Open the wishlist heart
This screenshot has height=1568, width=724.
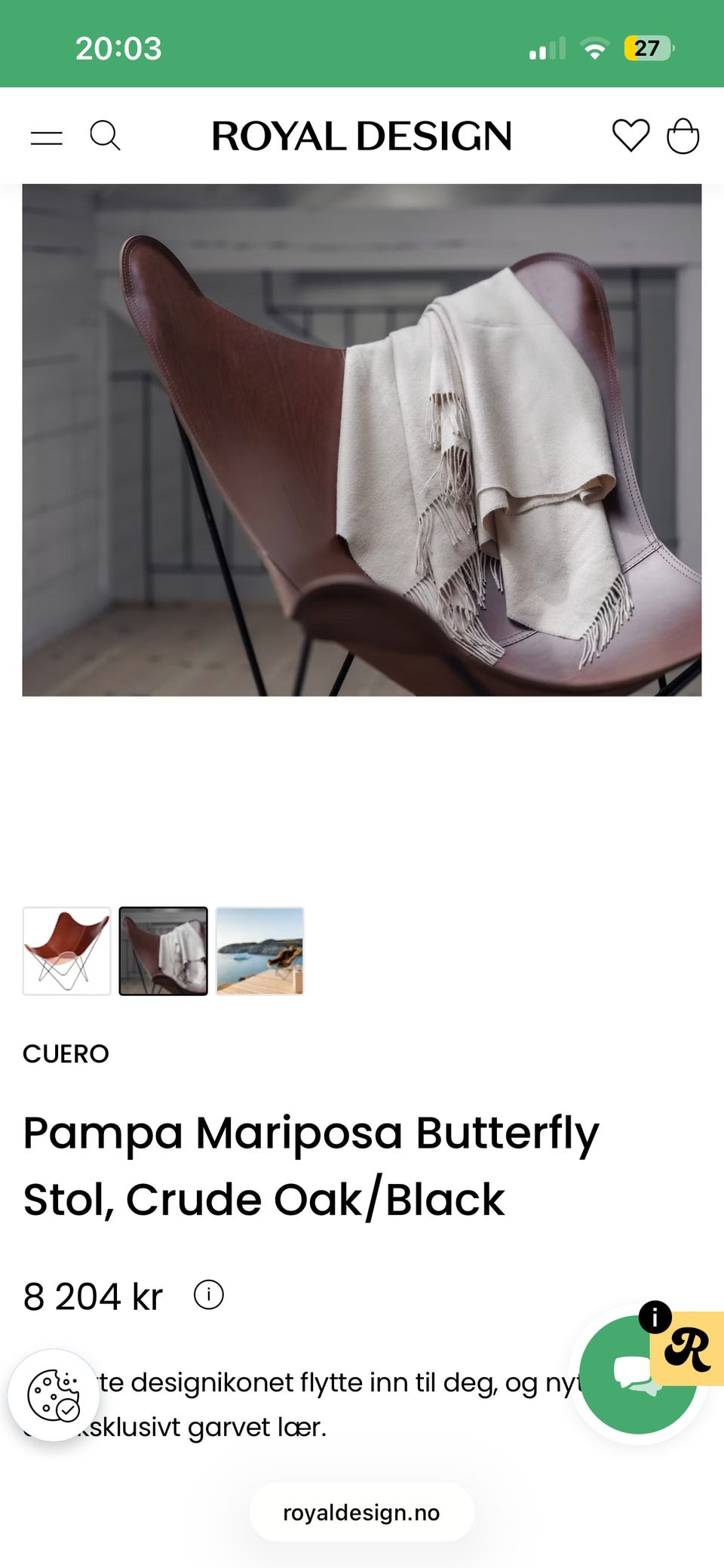[630, 136]
